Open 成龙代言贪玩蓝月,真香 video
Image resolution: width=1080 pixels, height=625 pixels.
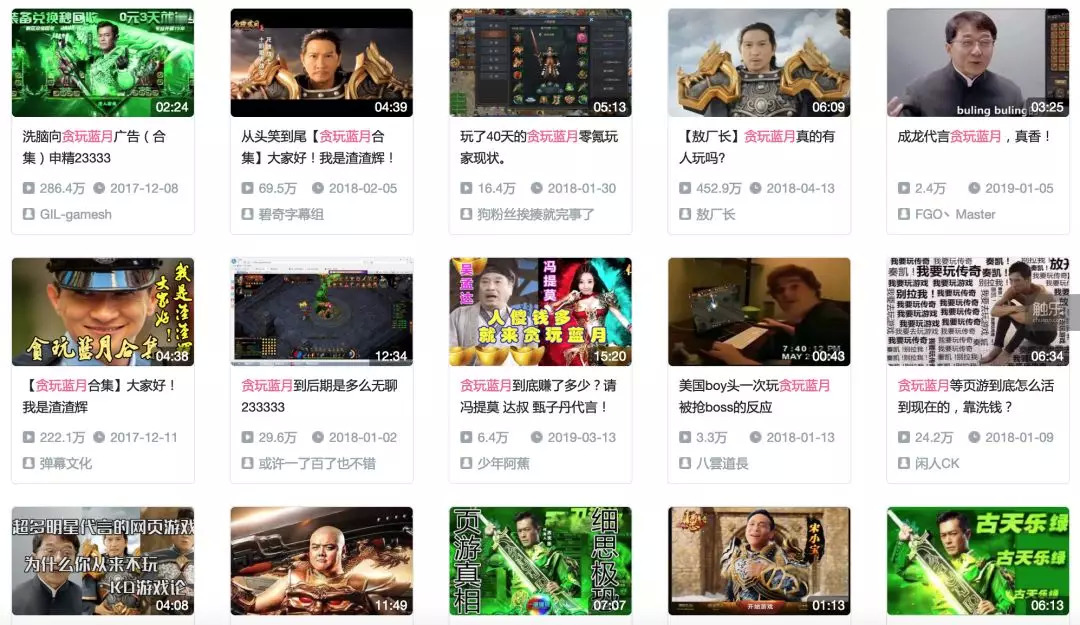point(977,62)
